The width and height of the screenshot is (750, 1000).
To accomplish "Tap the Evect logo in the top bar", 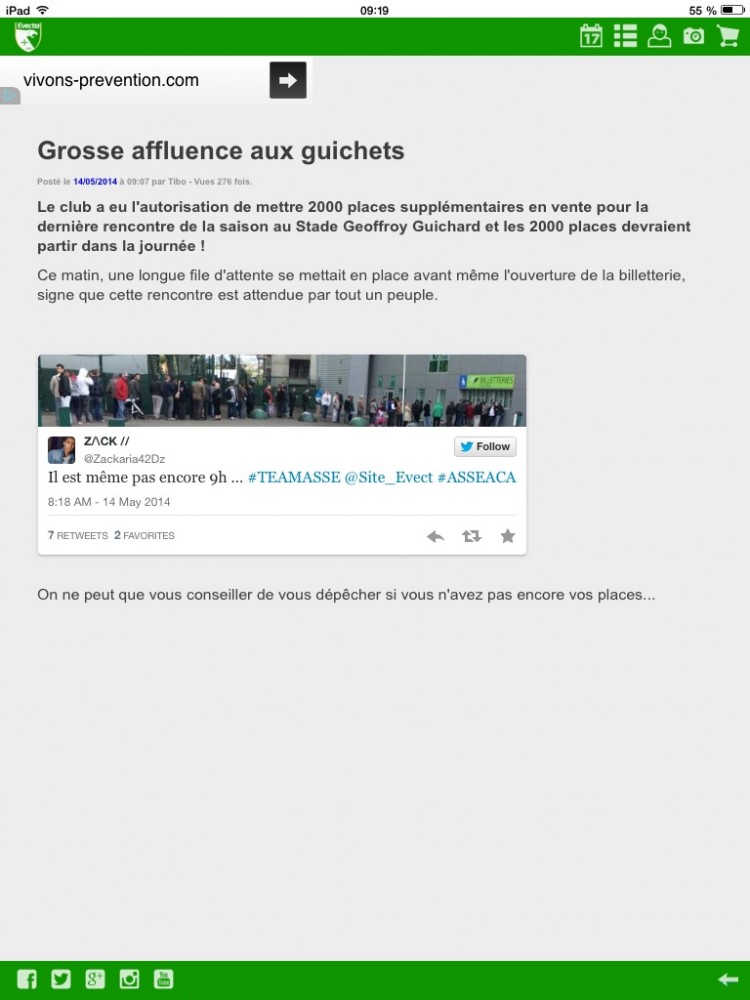I will pos(28,37).
